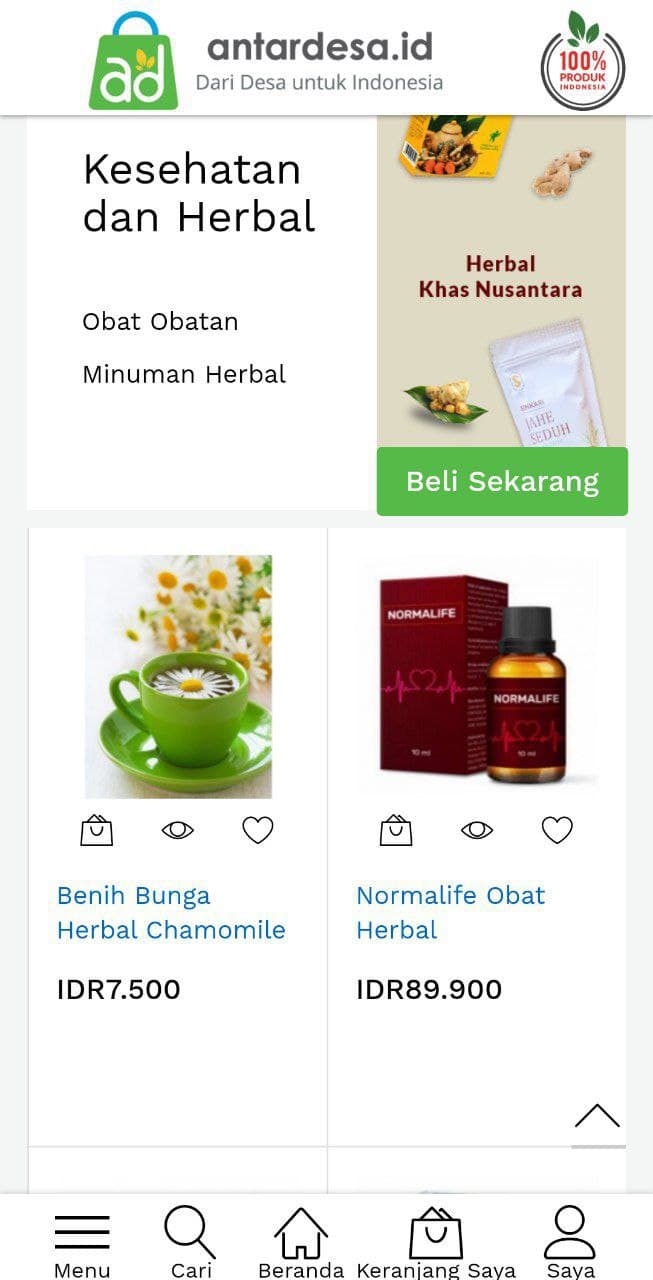Quick view Benih Bunga Herbal Chamomile
Screen dimensions: 653x1280
point(178,830)
